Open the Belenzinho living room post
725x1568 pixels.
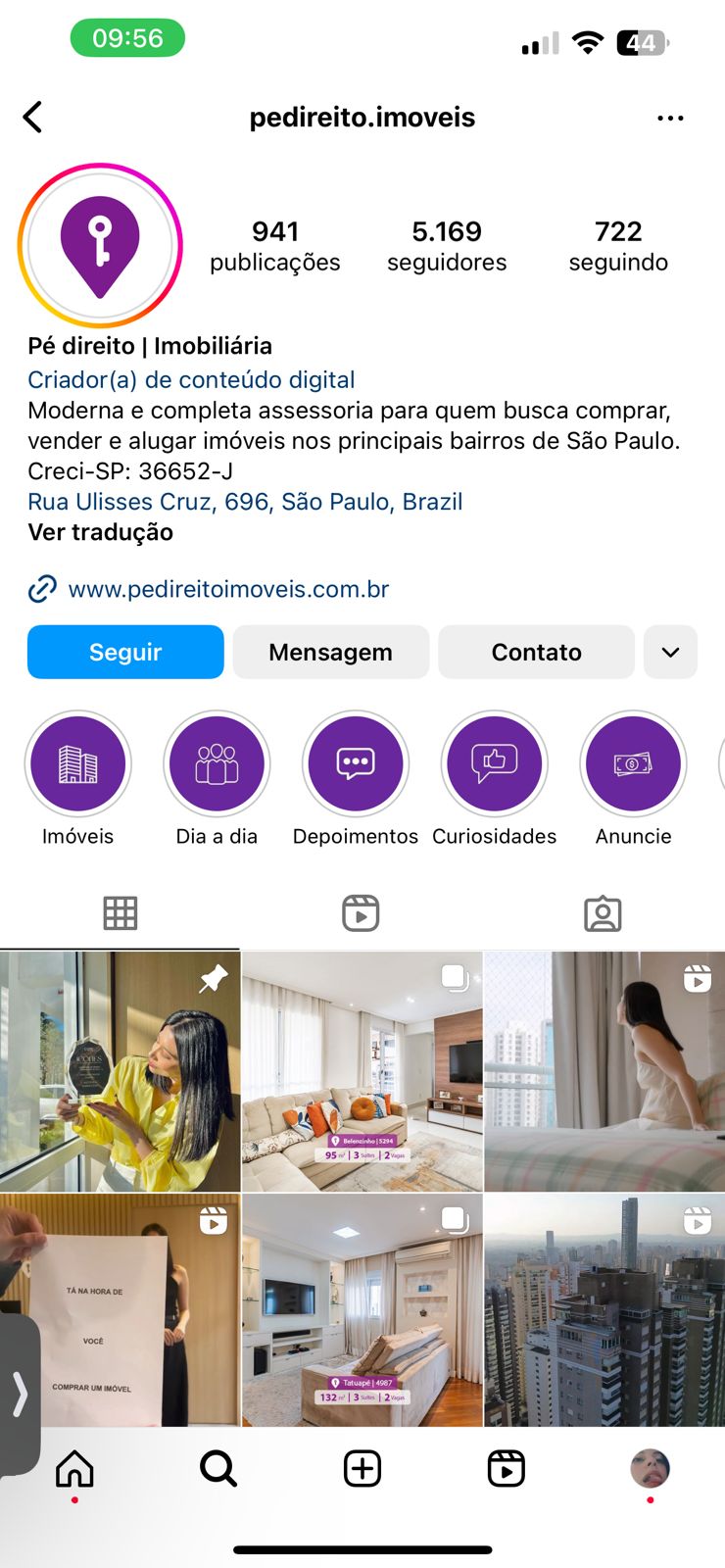(362, 1071)
